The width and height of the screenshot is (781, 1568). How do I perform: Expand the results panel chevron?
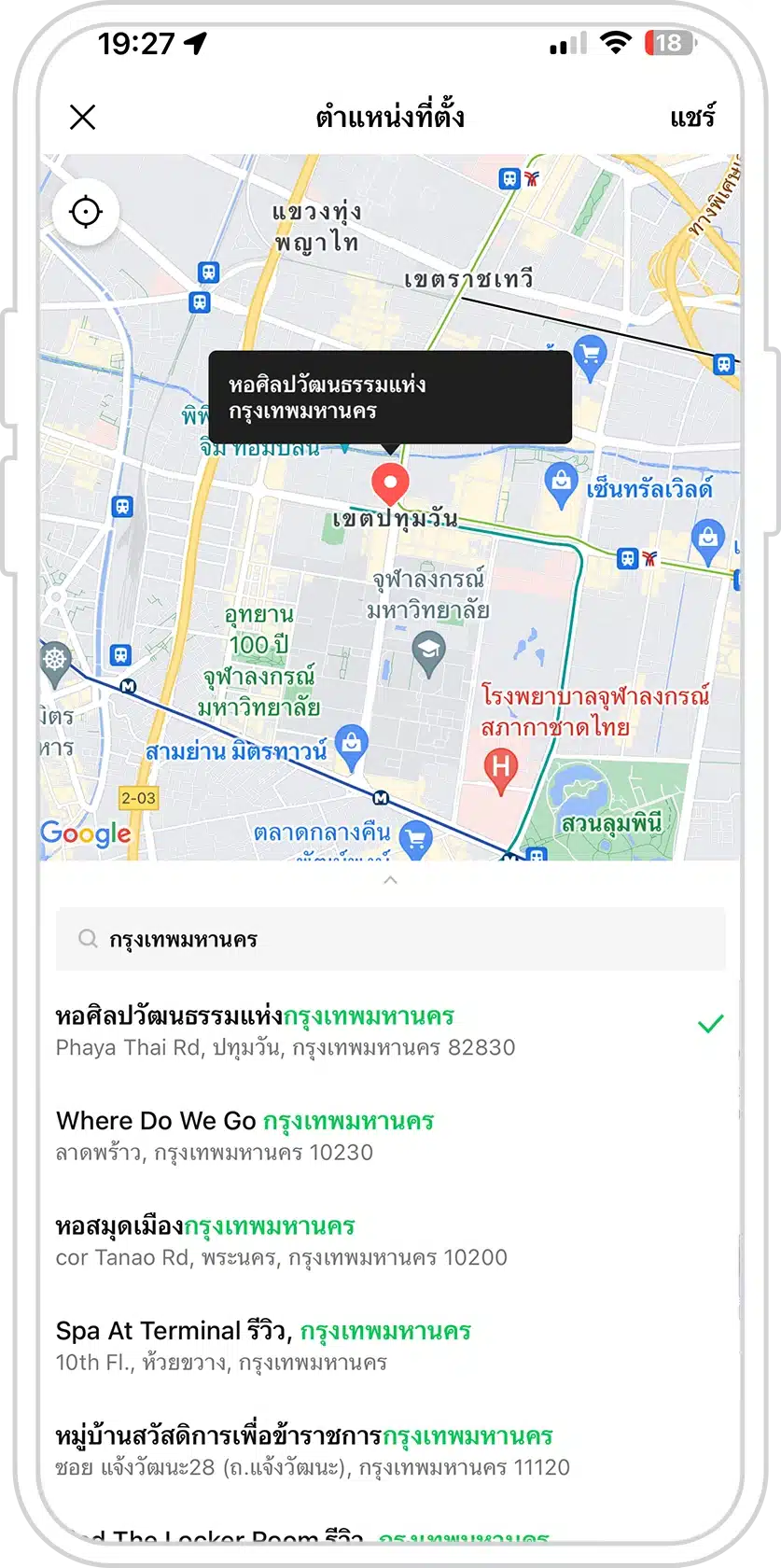390,880
